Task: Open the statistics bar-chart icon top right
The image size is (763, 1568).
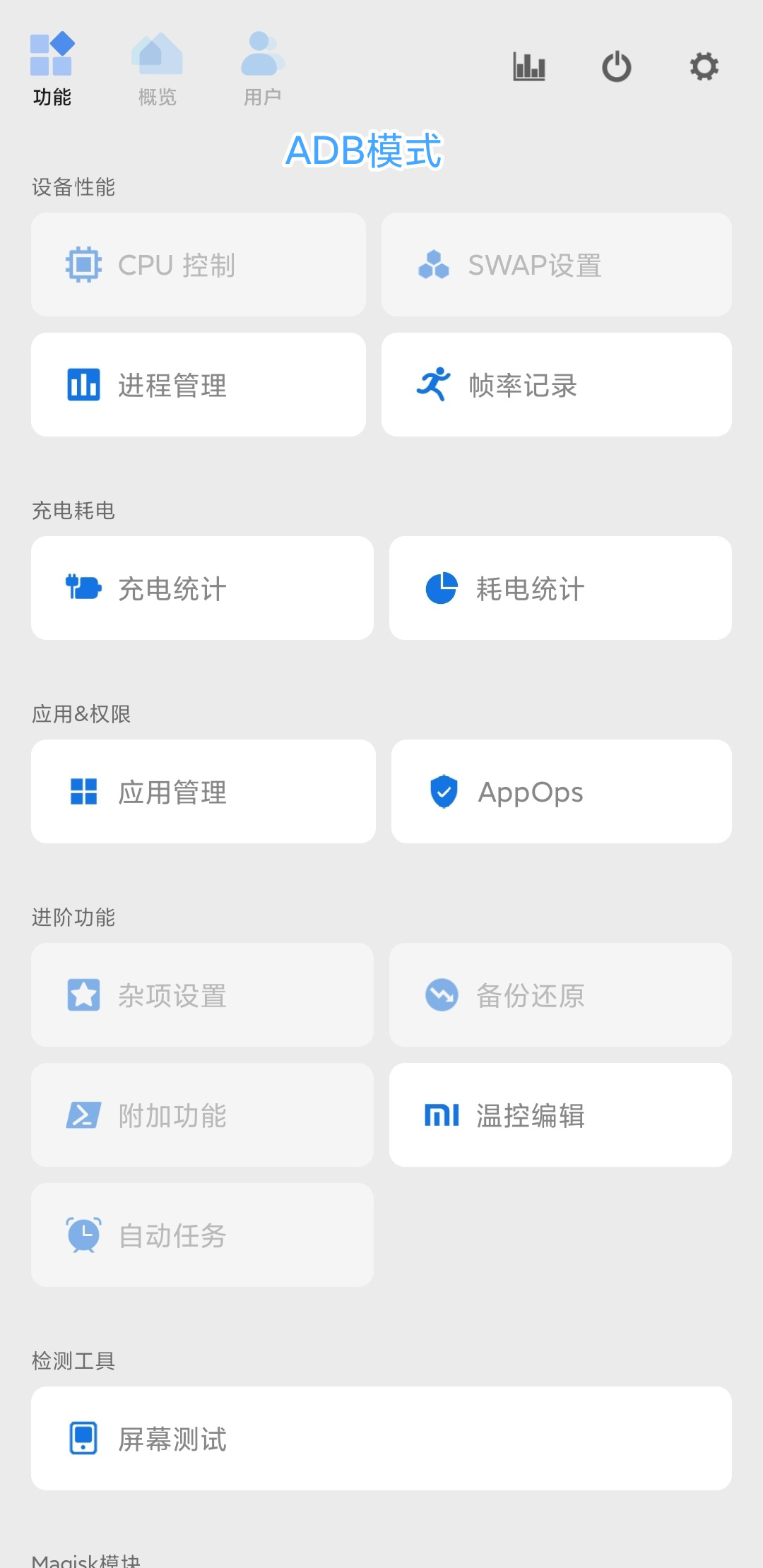Action: pyautogui.click(x=528, y=67)
